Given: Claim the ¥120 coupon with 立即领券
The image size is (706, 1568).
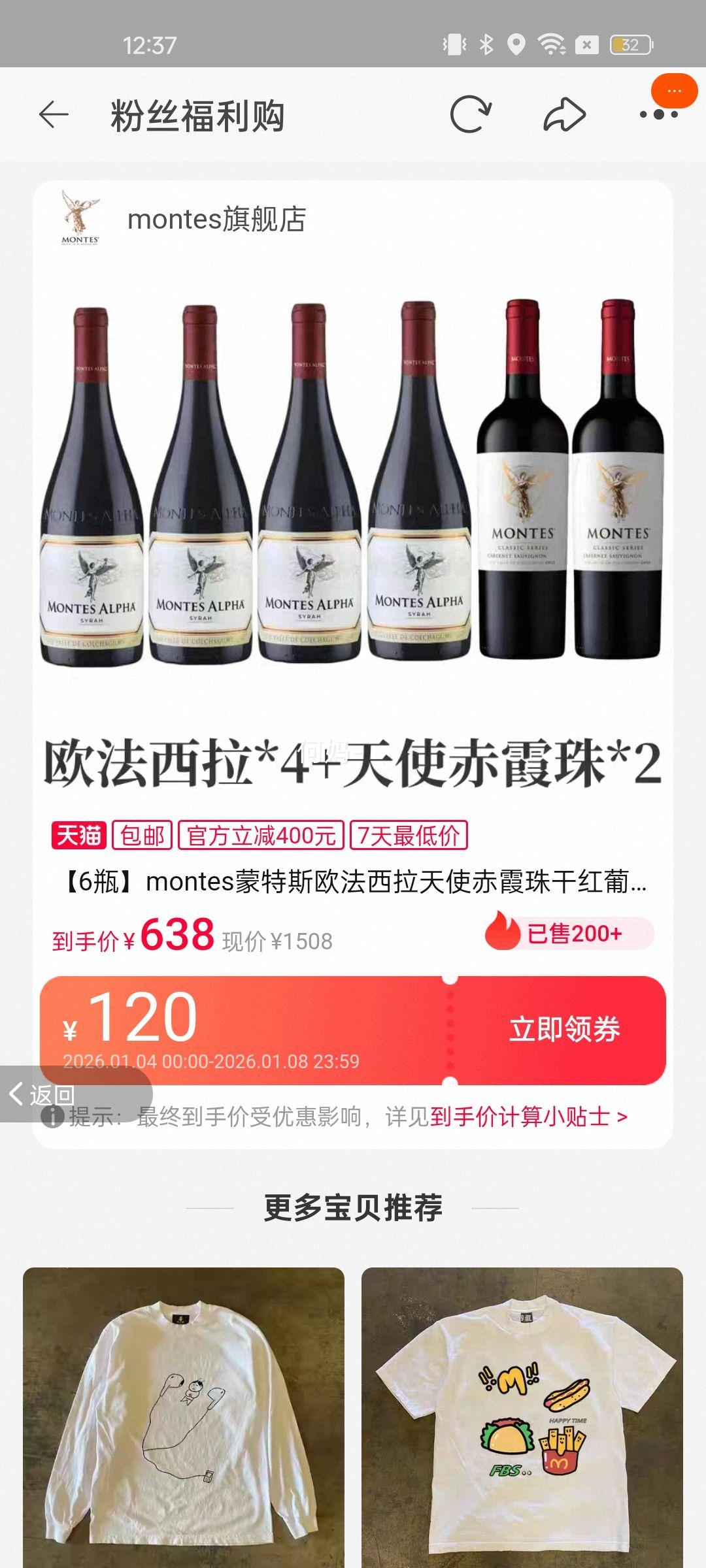Looking at the screenshot, I should click(564, 1030).
